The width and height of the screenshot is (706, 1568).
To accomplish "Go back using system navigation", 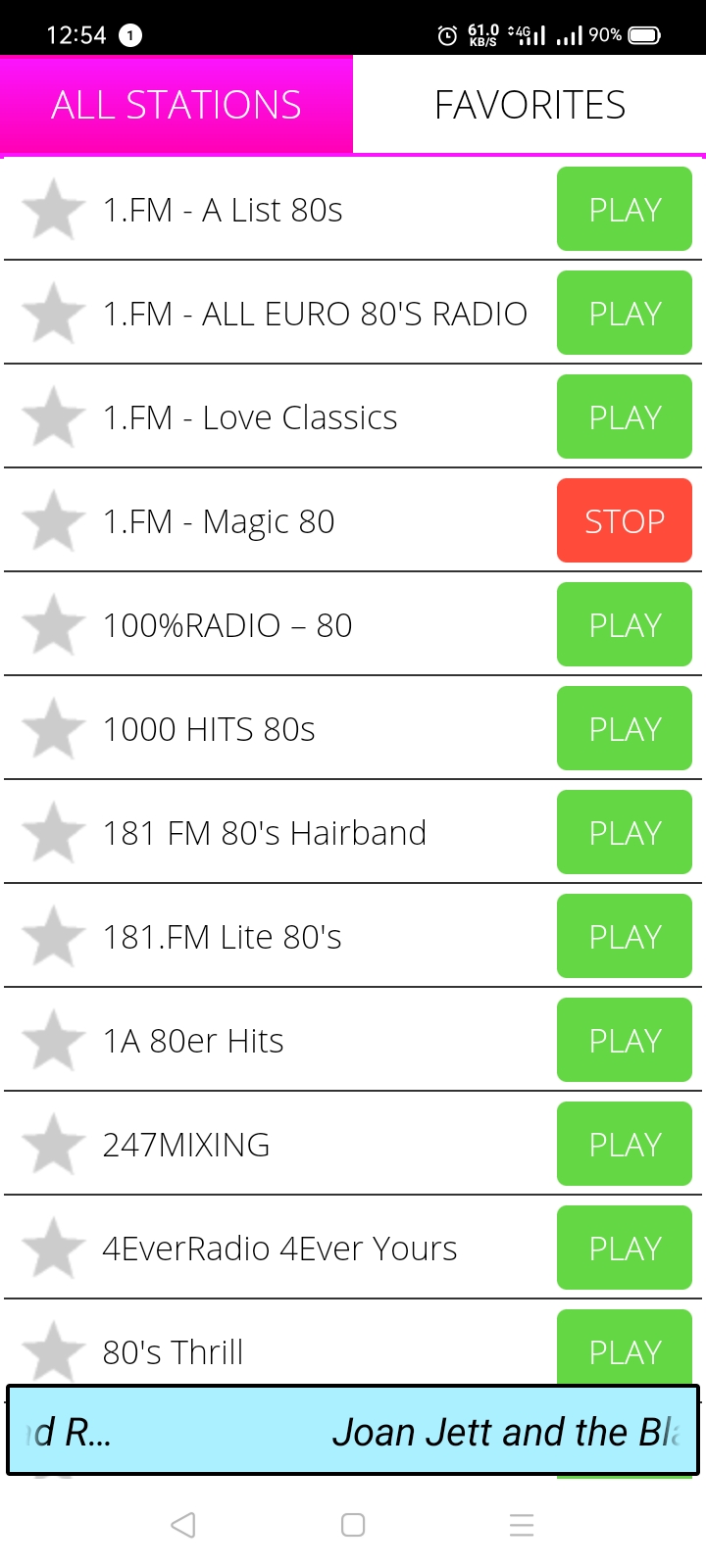I will coord(183,1525).
